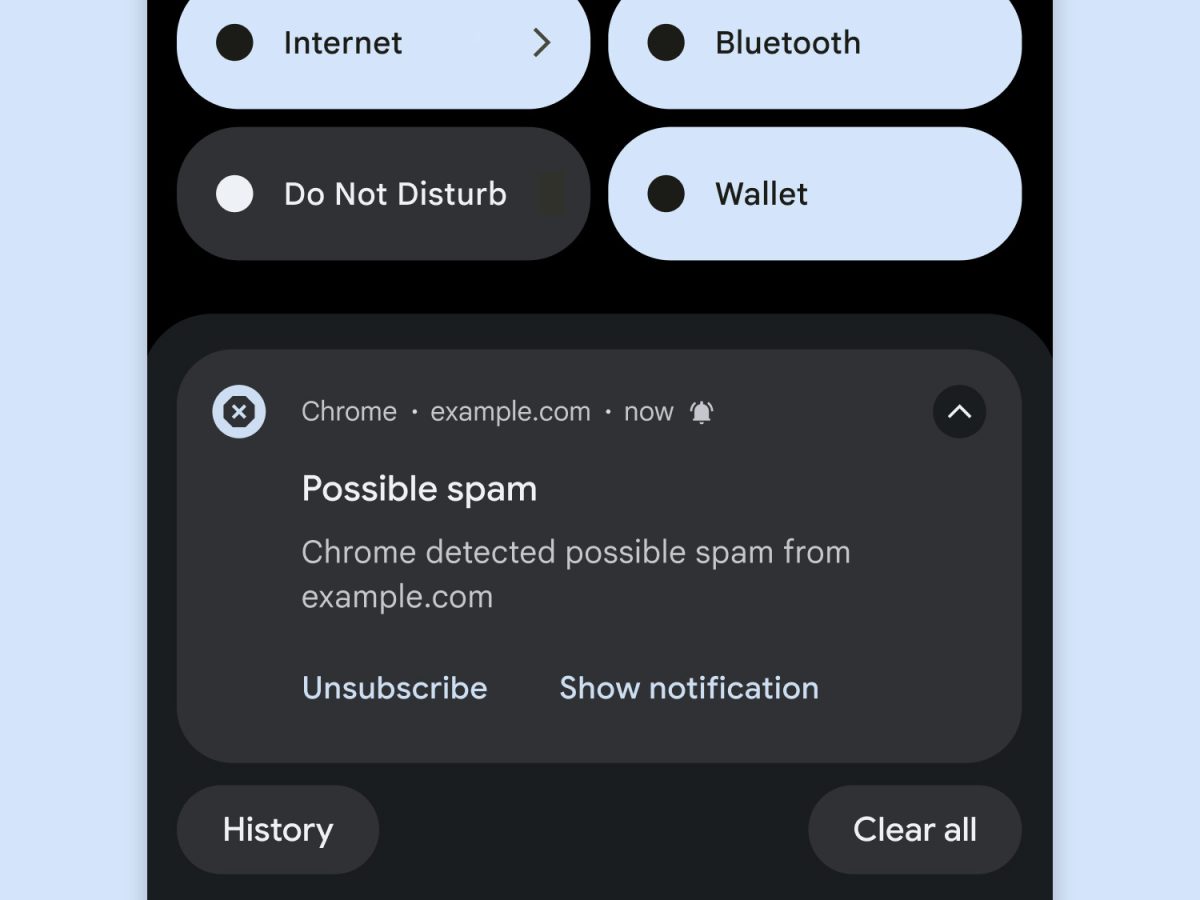Clear all notifications
The image size is (1200, 900).
(914, 830)
